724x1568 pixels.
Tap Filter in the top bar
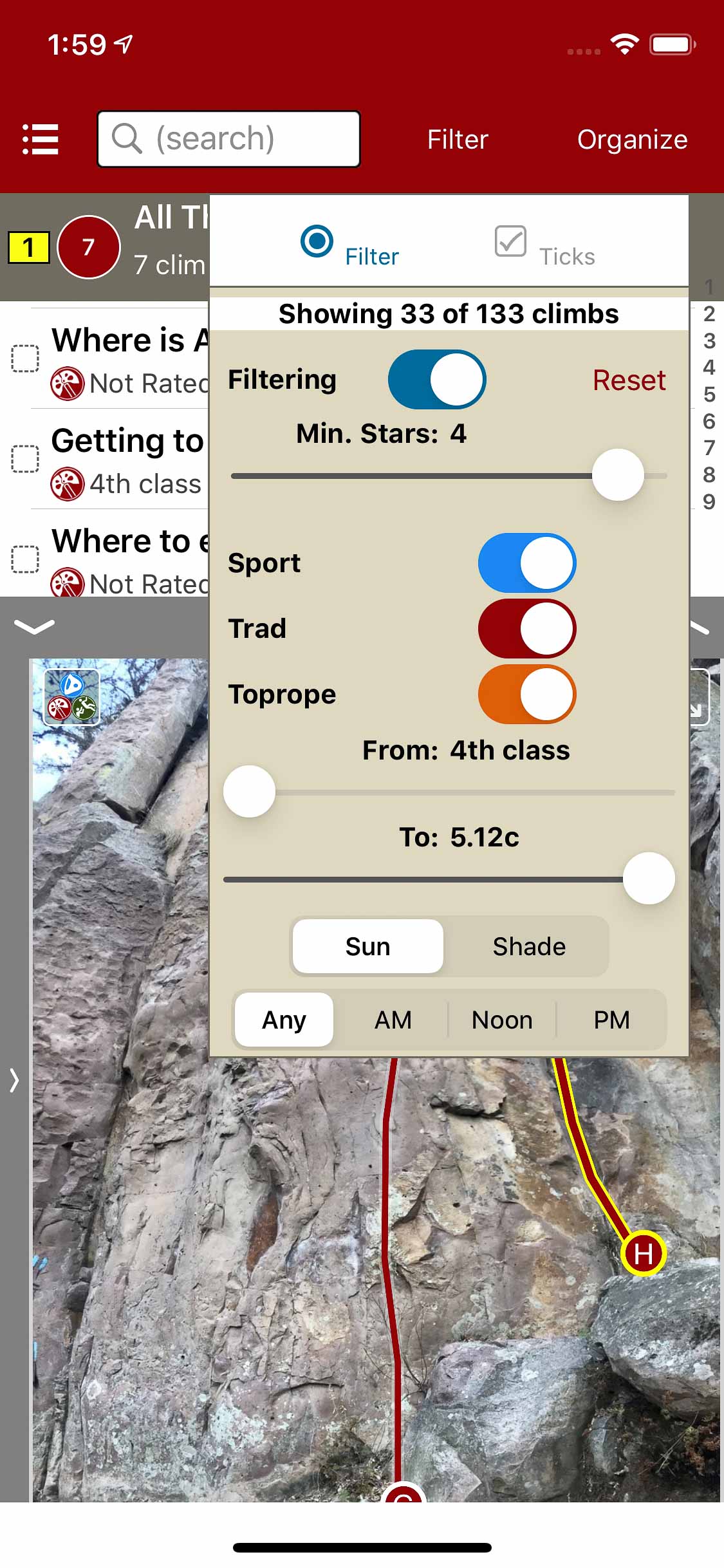pyautogui.click(x=458, y=140)
